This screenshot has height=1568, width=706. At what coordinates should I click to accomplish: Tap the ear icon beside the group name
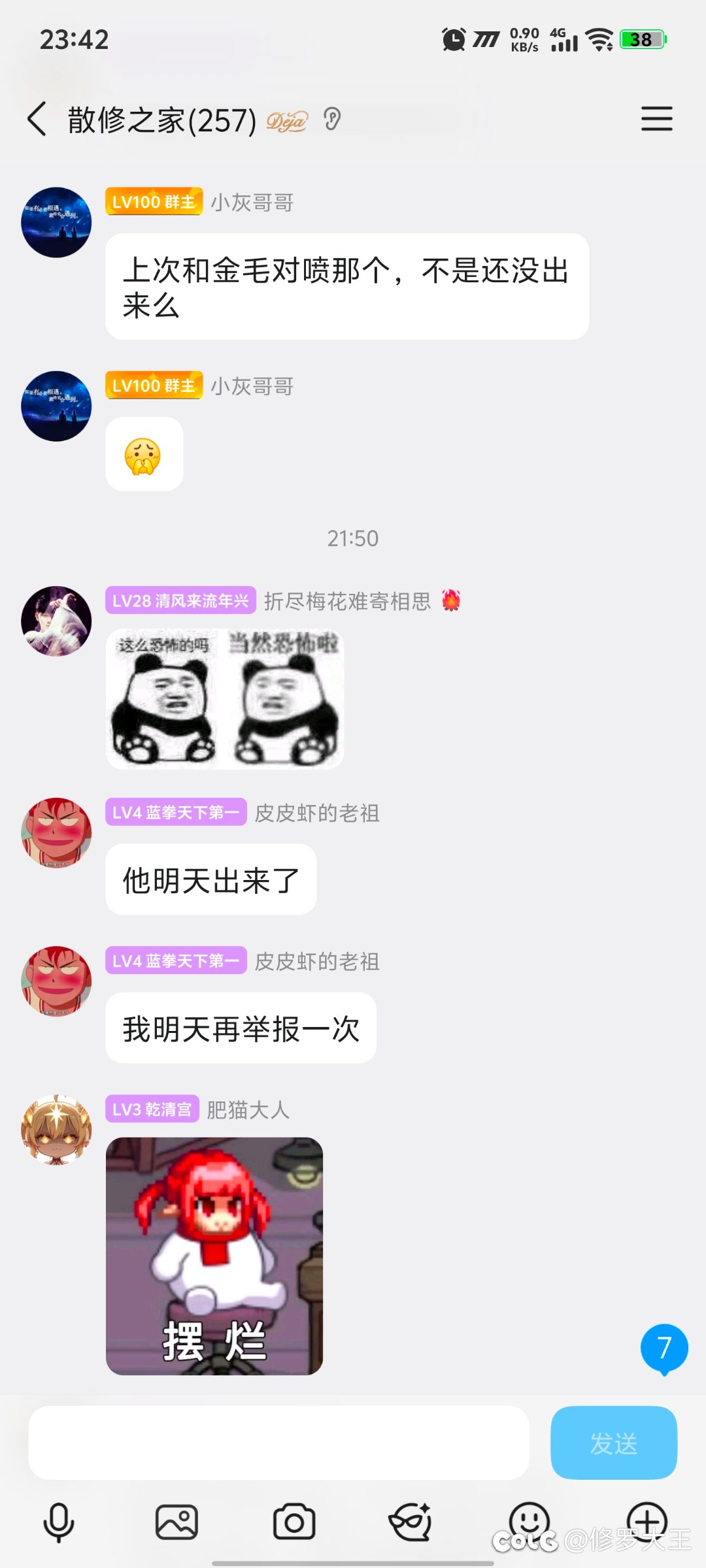[335, 120]
